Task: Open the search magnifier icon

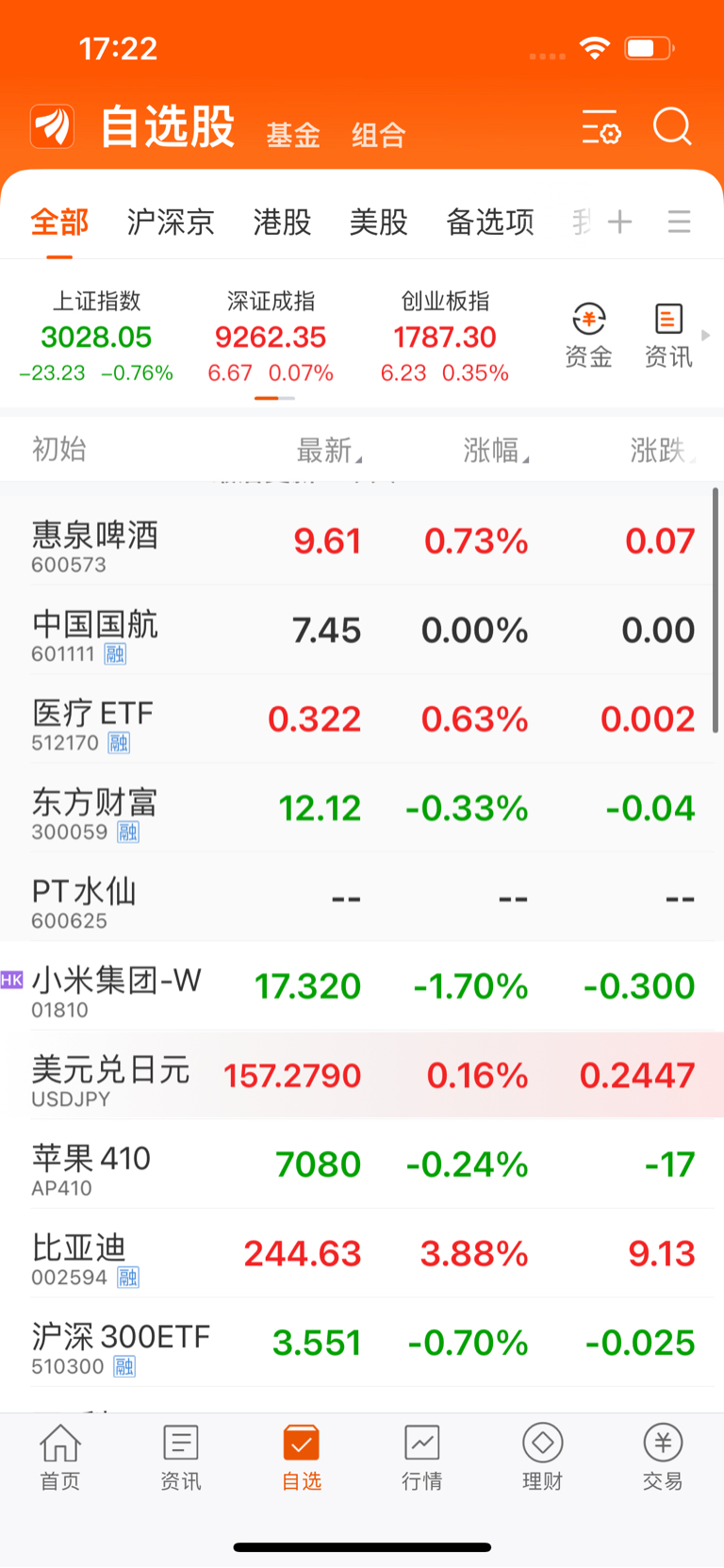Action: [672, 126]
